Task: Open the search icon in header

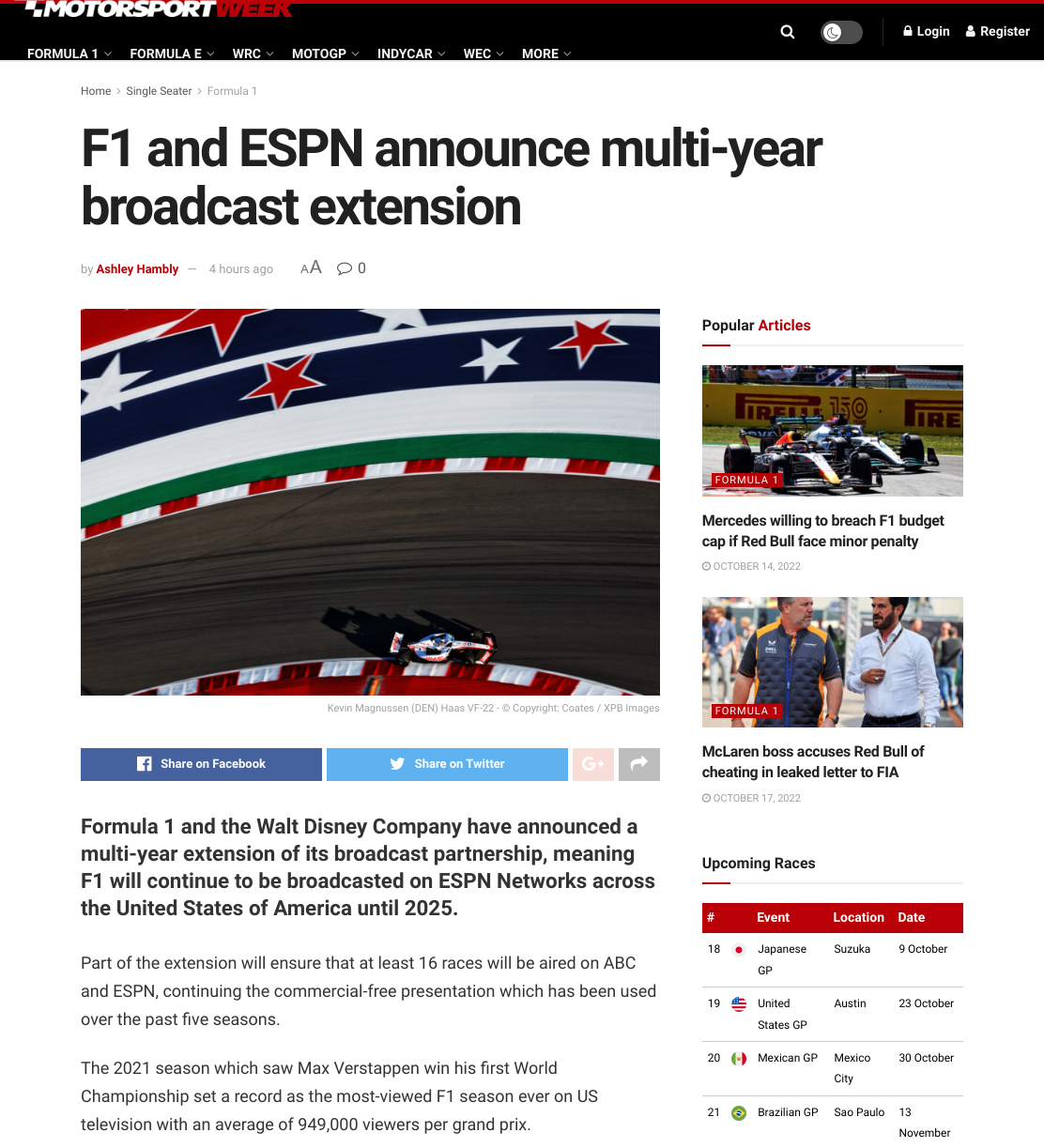Action: click(x=788, y=32)
